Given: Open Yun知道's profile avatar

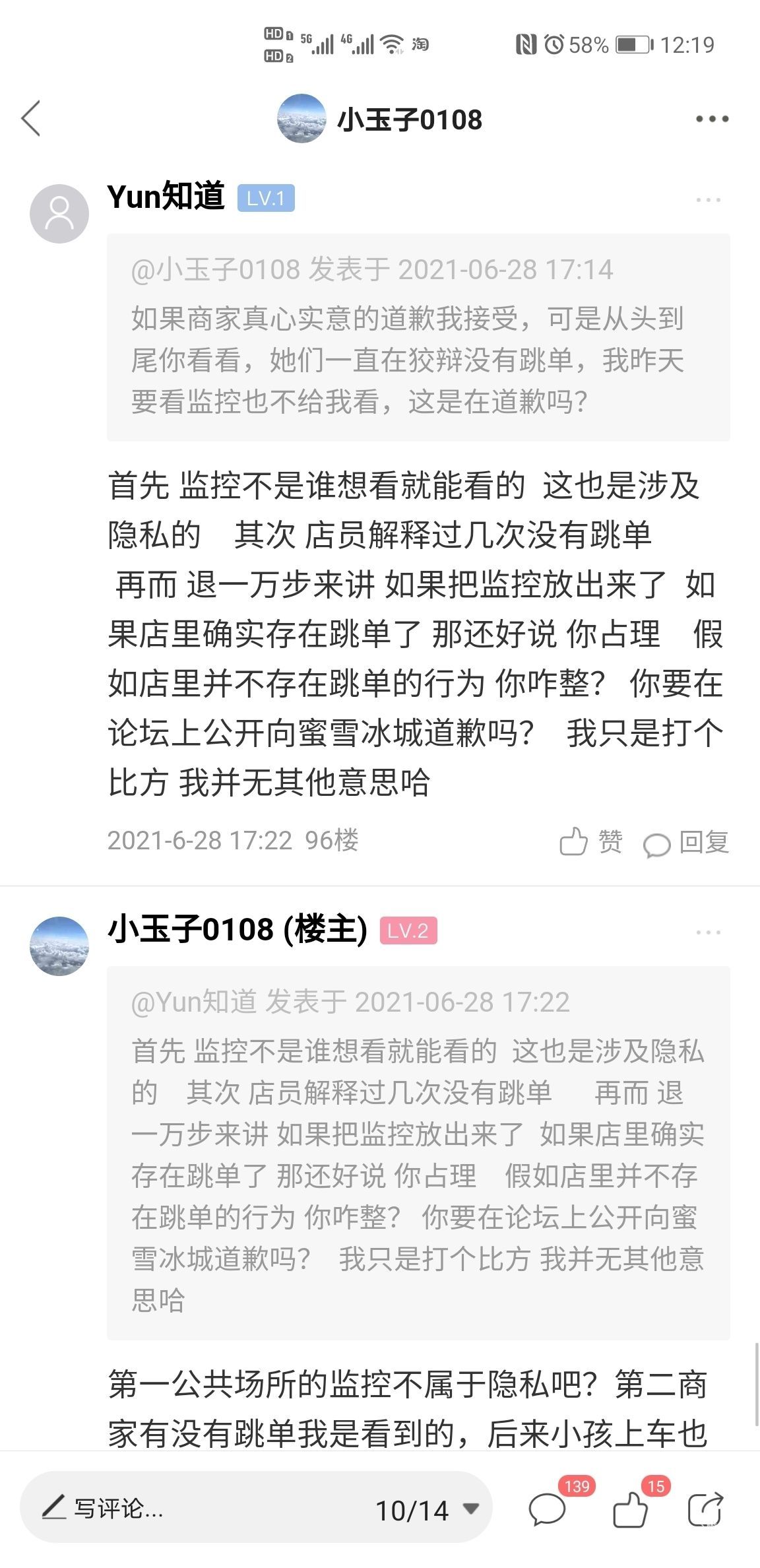Looking at the screenshot, I should (59, 214).
